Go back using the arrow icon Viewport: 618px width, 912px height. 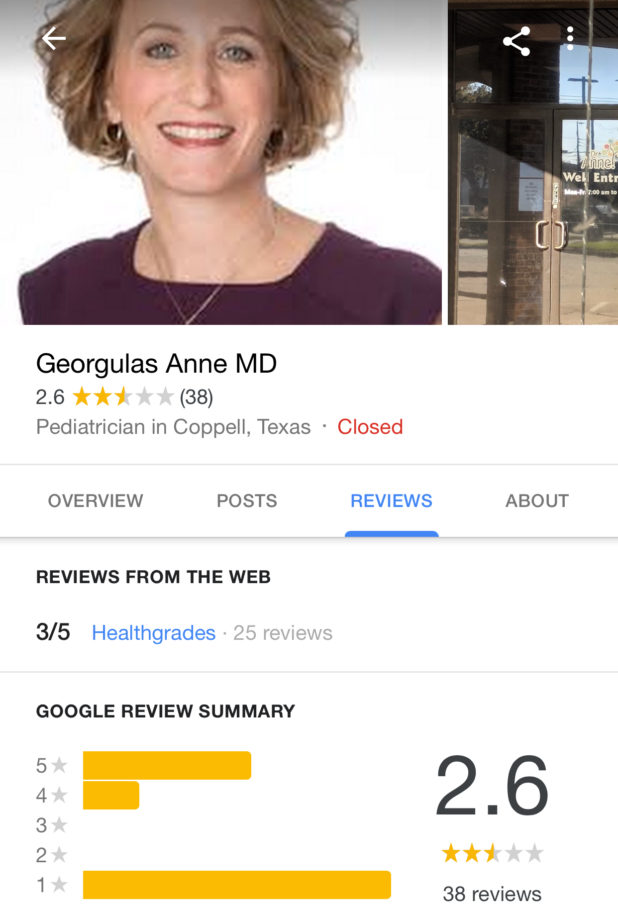tap(53, 39)
